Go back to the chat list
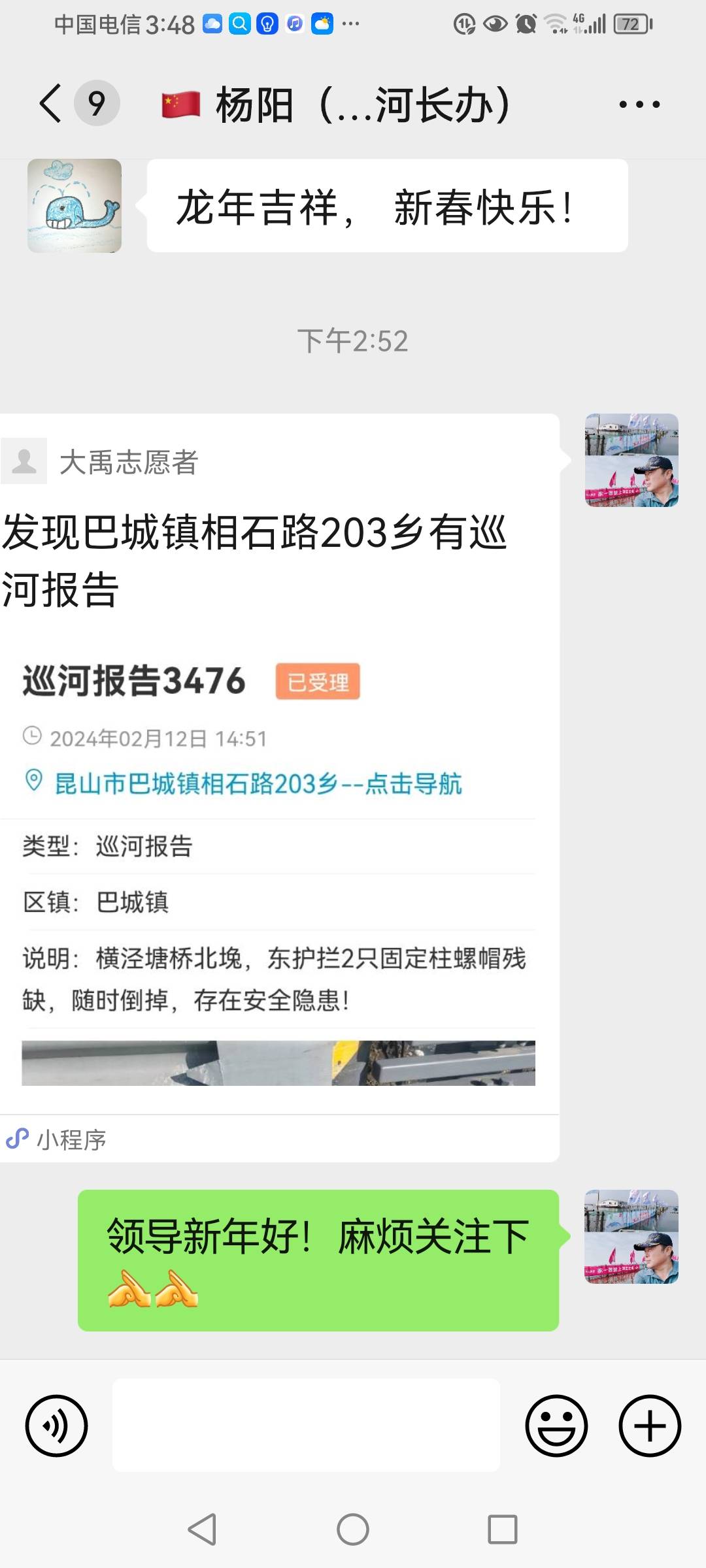Viewport: 706px width, 1568px height. pyautogui.click(x=51, y=103)
